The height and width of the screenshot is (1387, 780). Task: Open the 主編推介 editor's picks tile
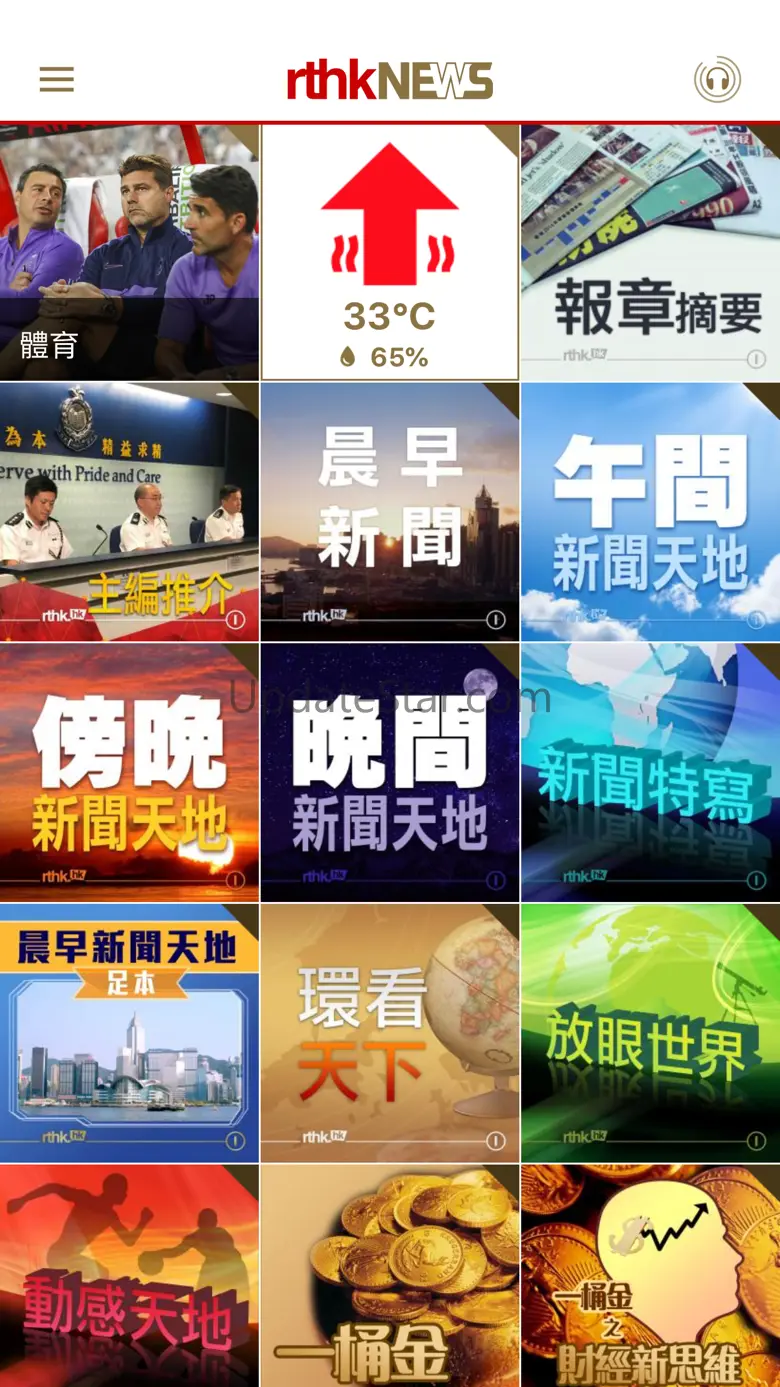[x=129, y=512]
